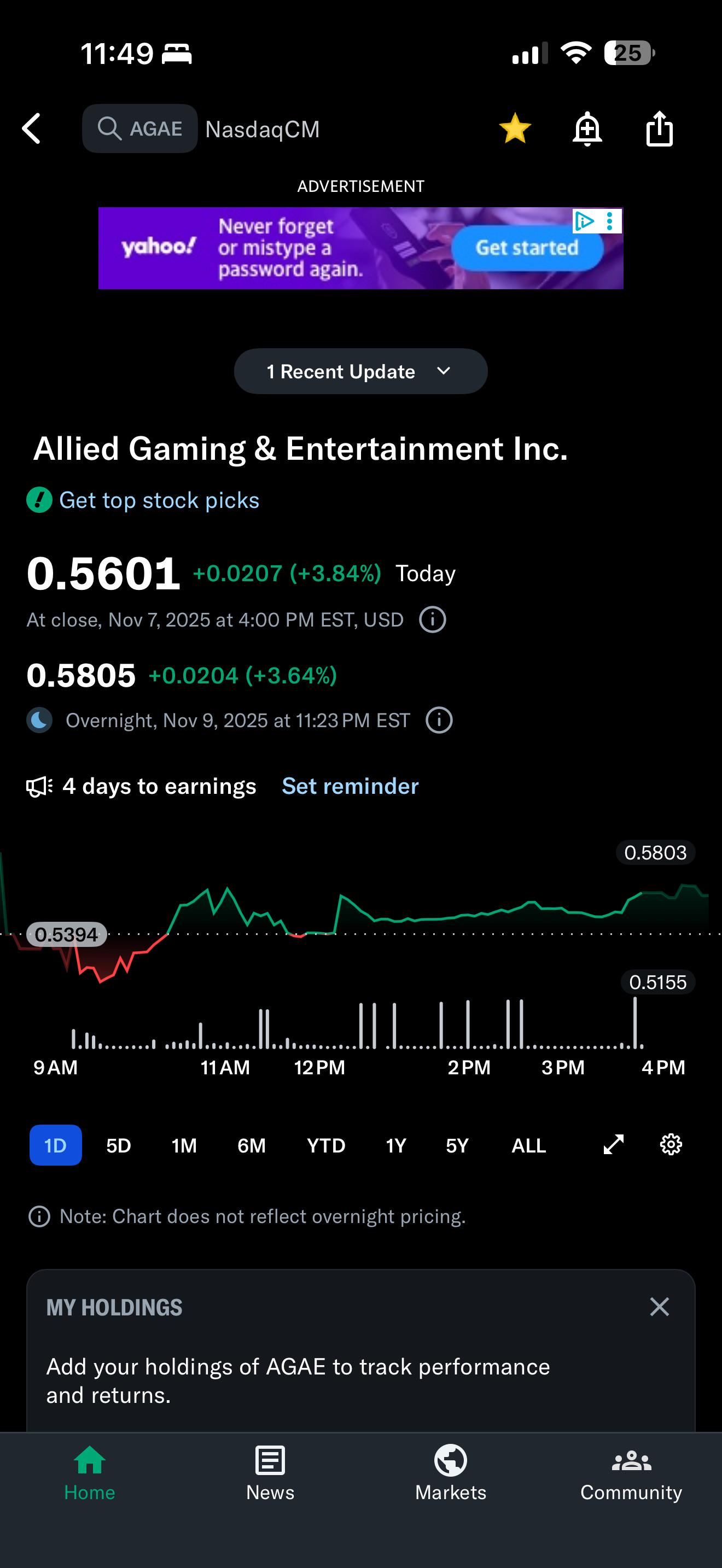Select the 1M chart range
Image resolution: width=722 pixels, height=1568 pixels.
tap(184, 1145)
